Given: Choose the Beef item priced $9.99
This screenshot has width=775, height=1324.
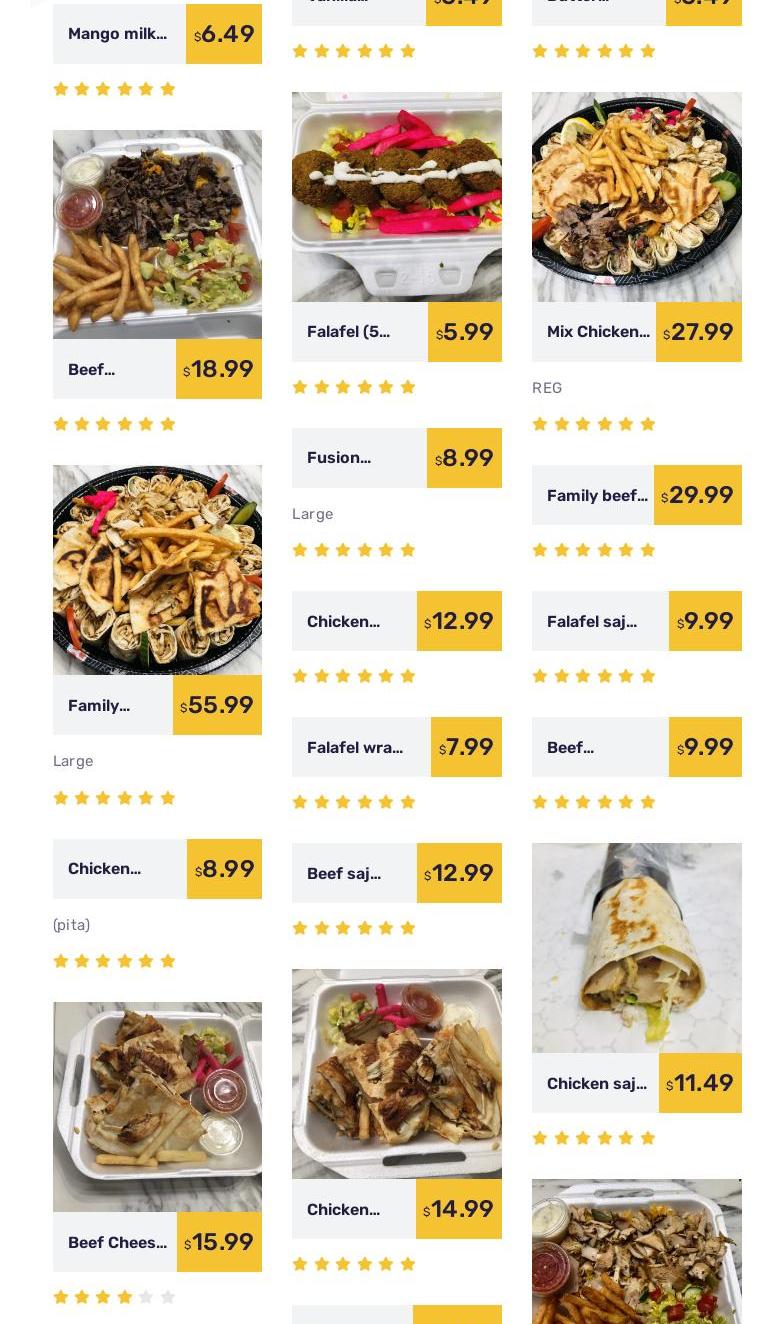Looking at the screenshot, I should [x=601, y=747].
